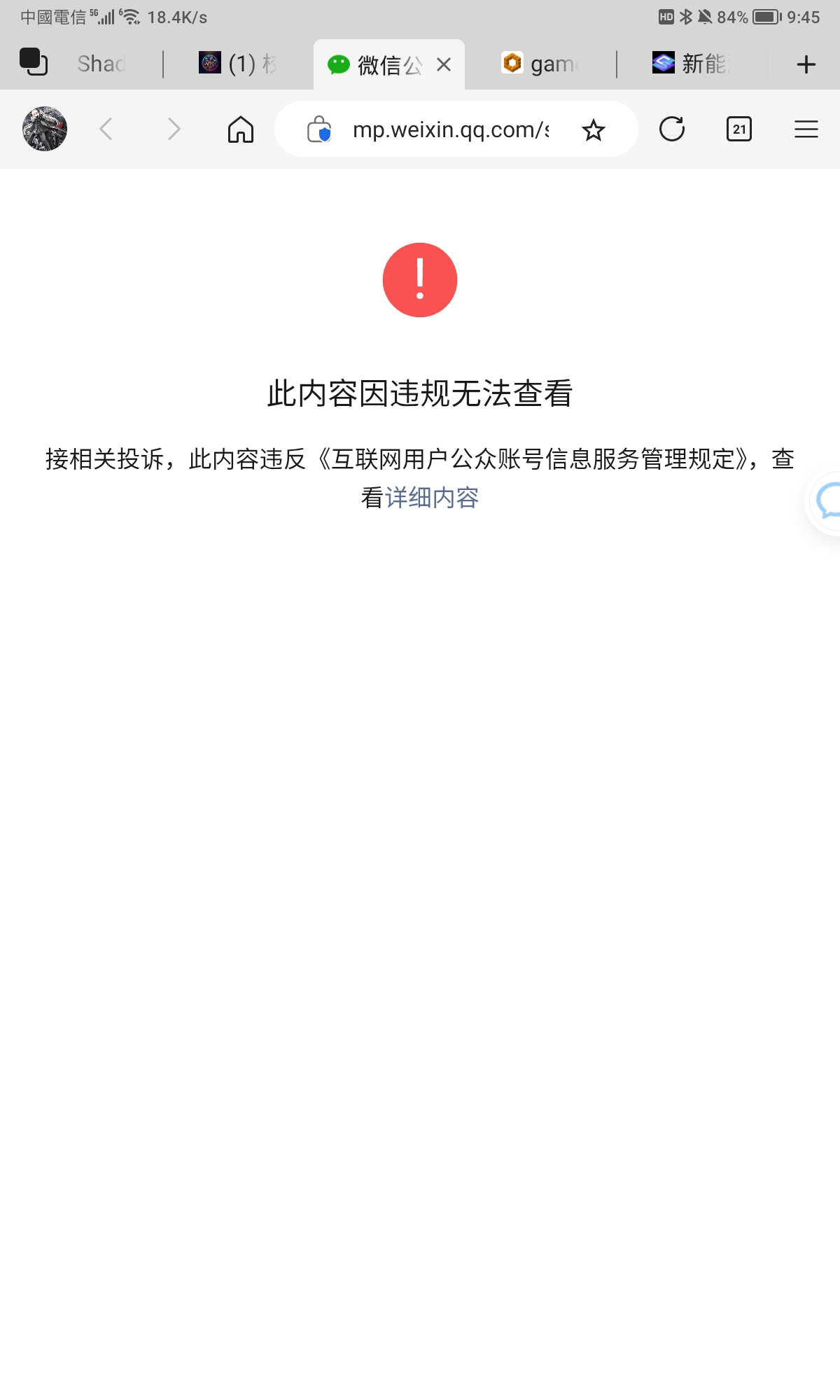The width and height of the screenshot is (840, 1400).
Task: Switch to the 新能 browser tab
Action: (x=693, y=64)
